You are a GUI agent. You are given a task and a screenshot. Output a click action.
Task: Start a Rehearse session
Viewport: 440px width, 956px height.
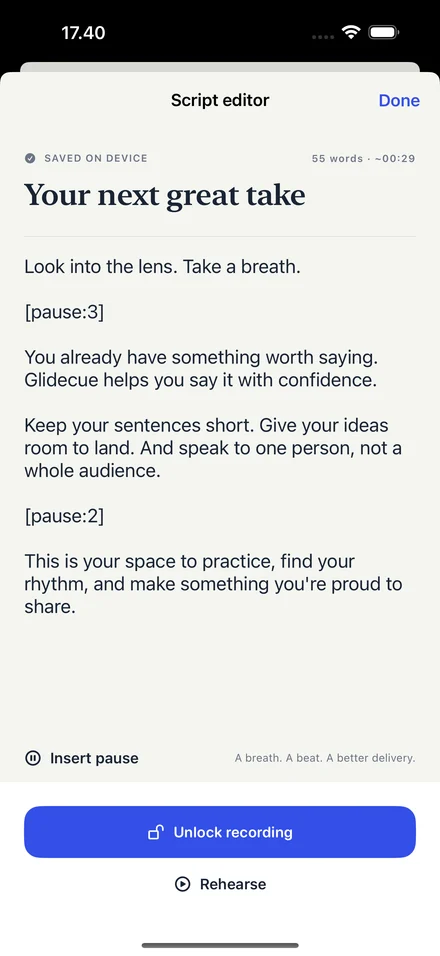point(220,884)
